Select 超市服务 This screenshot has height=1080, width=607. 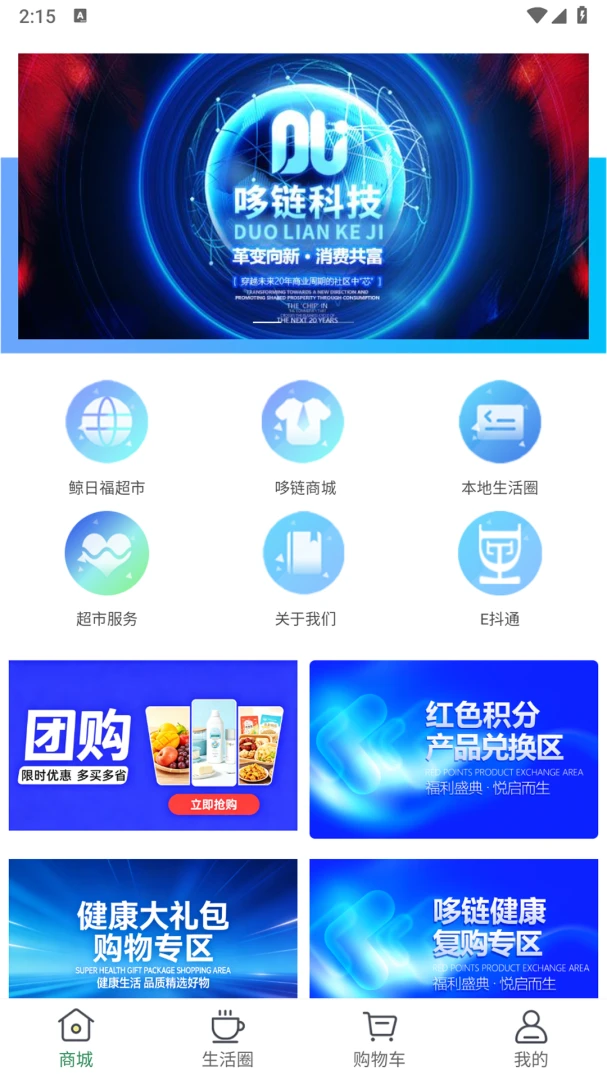[107, 569]
